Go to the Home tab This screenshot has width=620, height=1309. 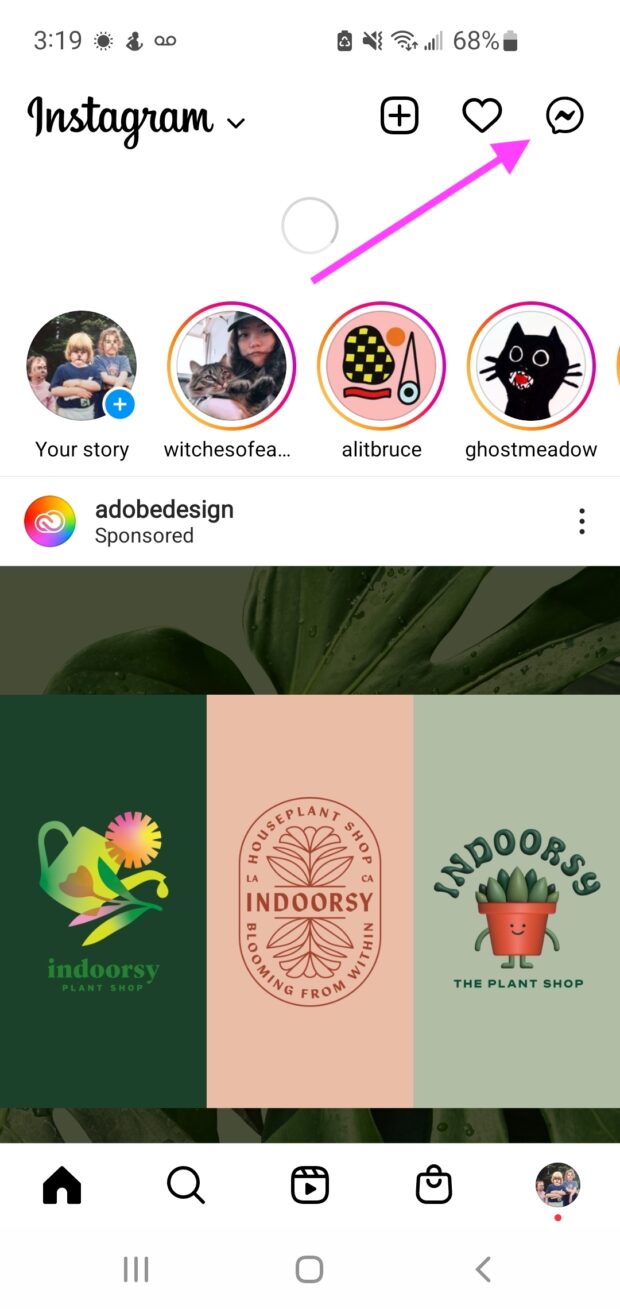pyautogui.click(x=62, y=1186)
